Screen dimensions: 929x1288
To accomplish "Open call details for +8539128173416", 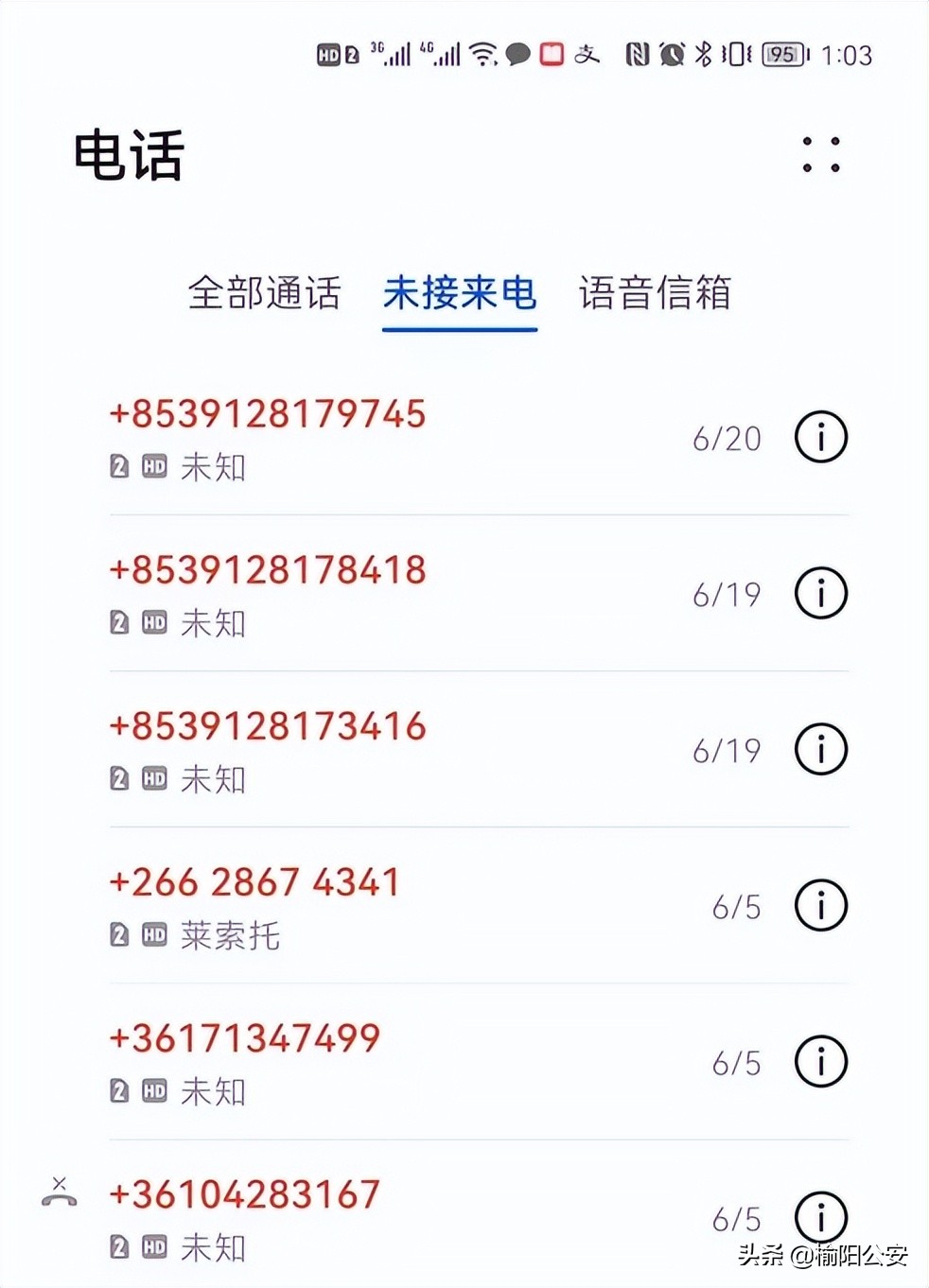I will click(820, 749).
